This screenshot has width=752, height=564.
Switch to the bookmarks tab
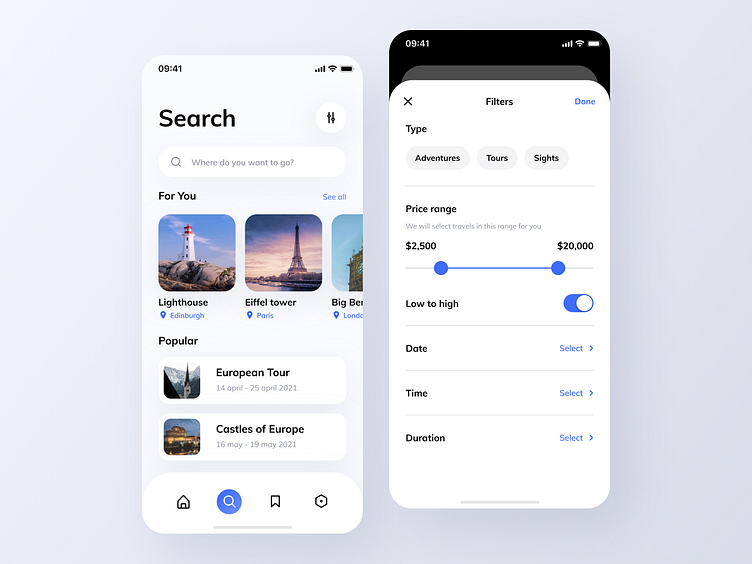click(275, 502)
